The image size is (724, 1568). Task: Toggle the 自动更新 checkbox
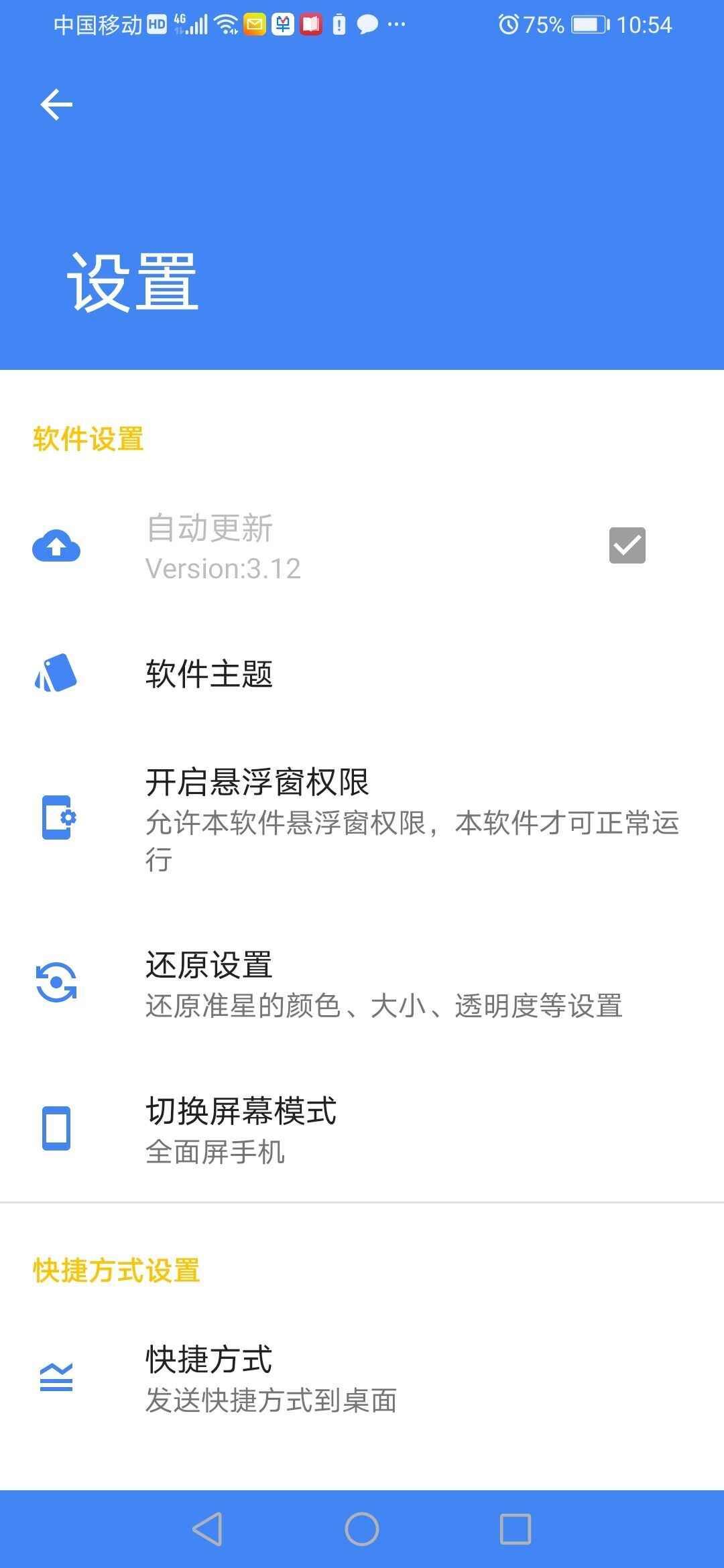627,545
